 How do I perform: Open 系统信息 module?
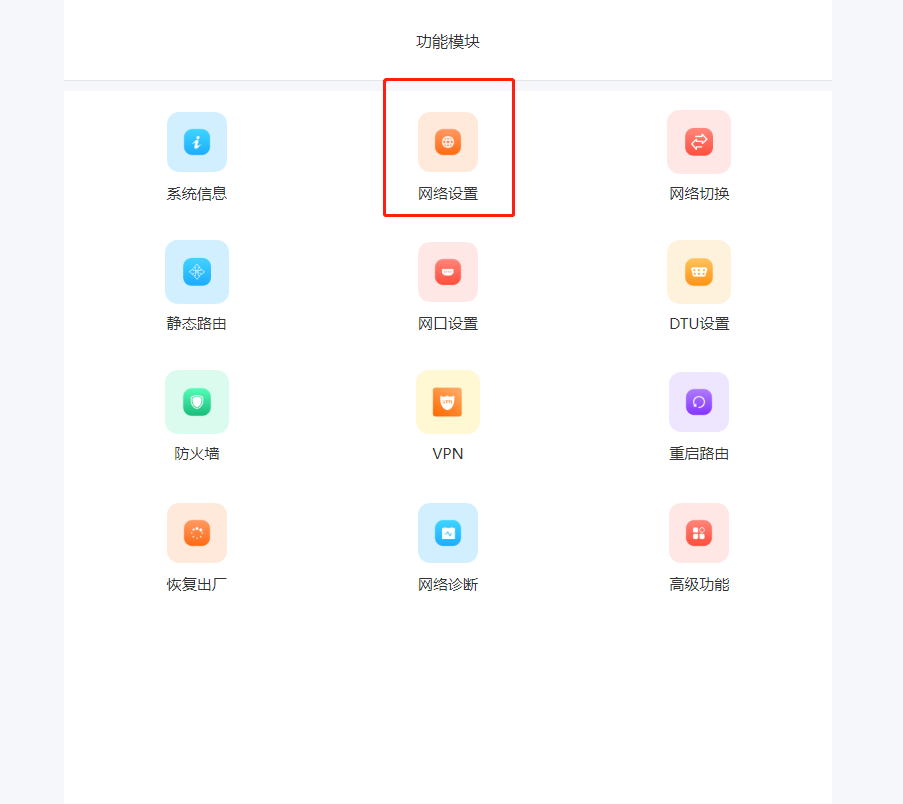click(x=197, y=142)
